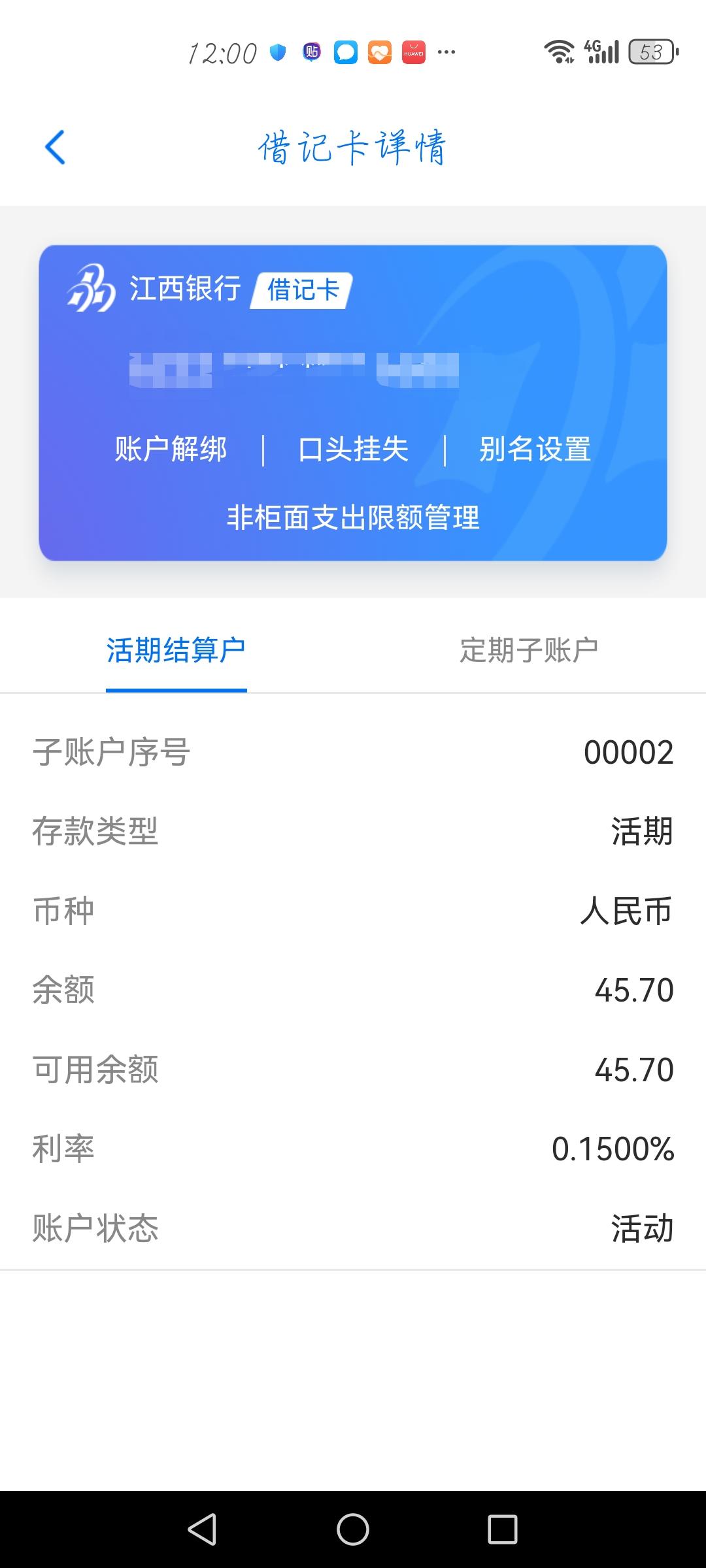Open 别名设置 alias settings
The width and height of the screenshot is (706, 1568).
(536, 449)
